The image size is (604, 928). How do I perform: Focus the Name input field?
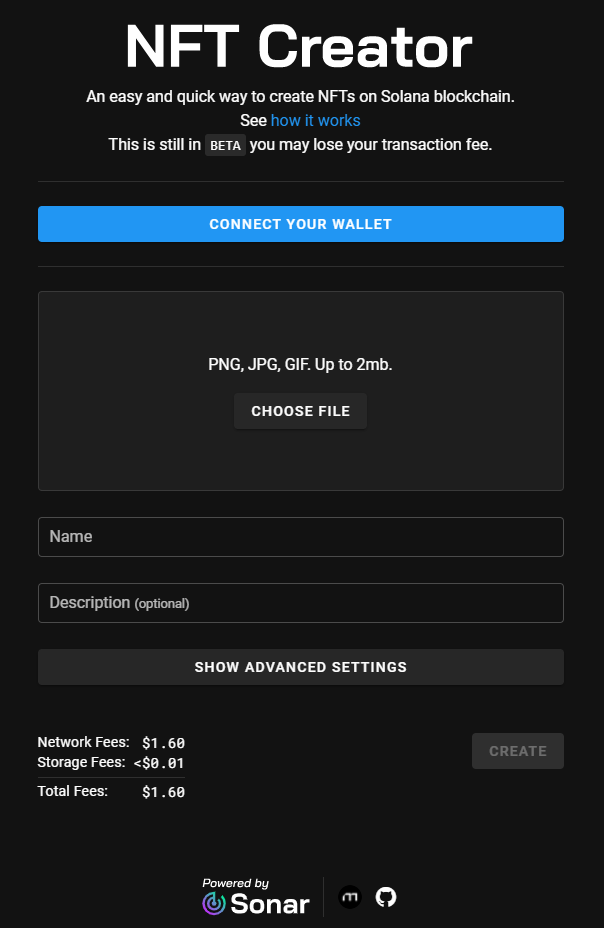300,537
